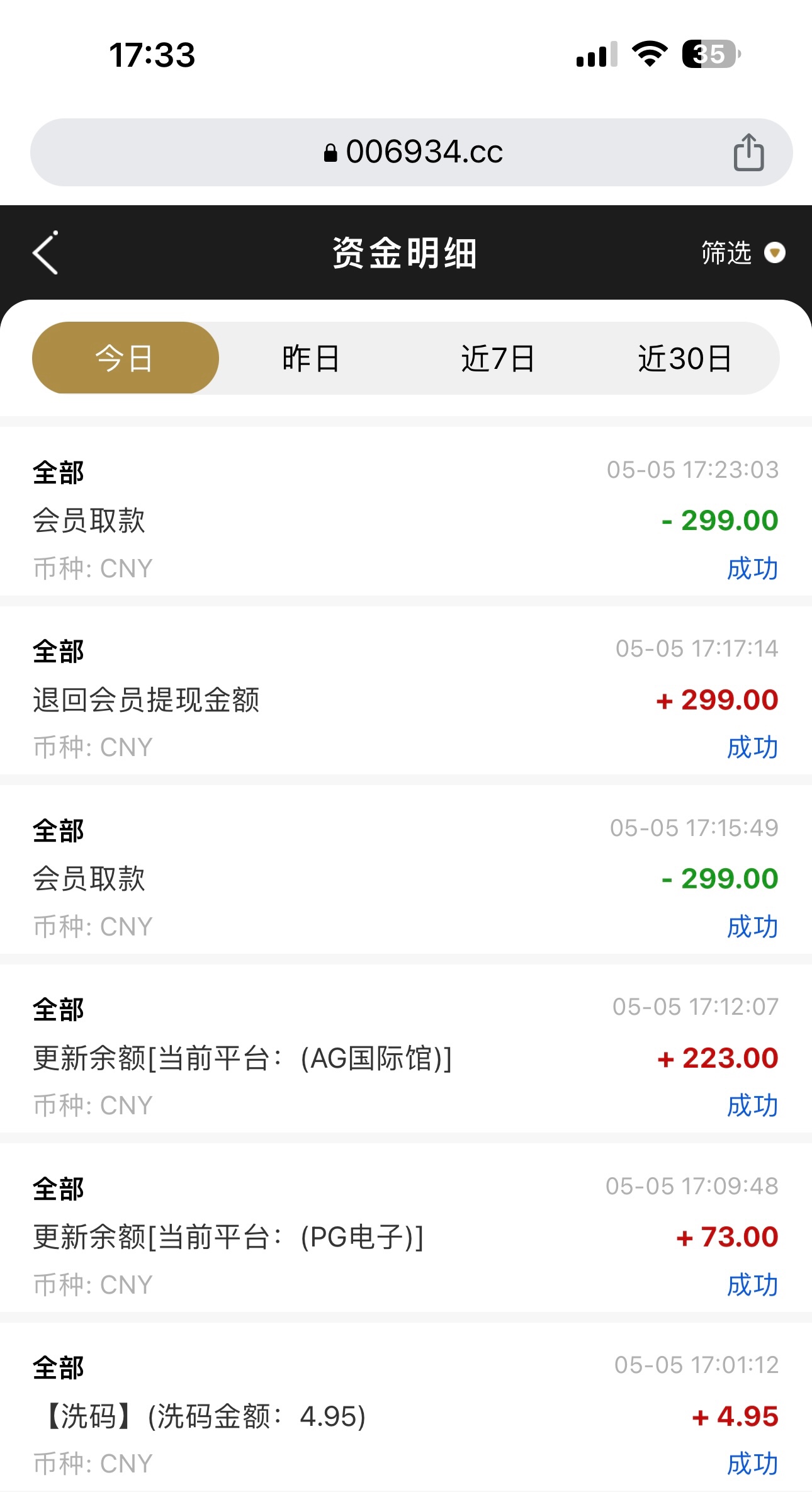Show records for 近7日

497,358
